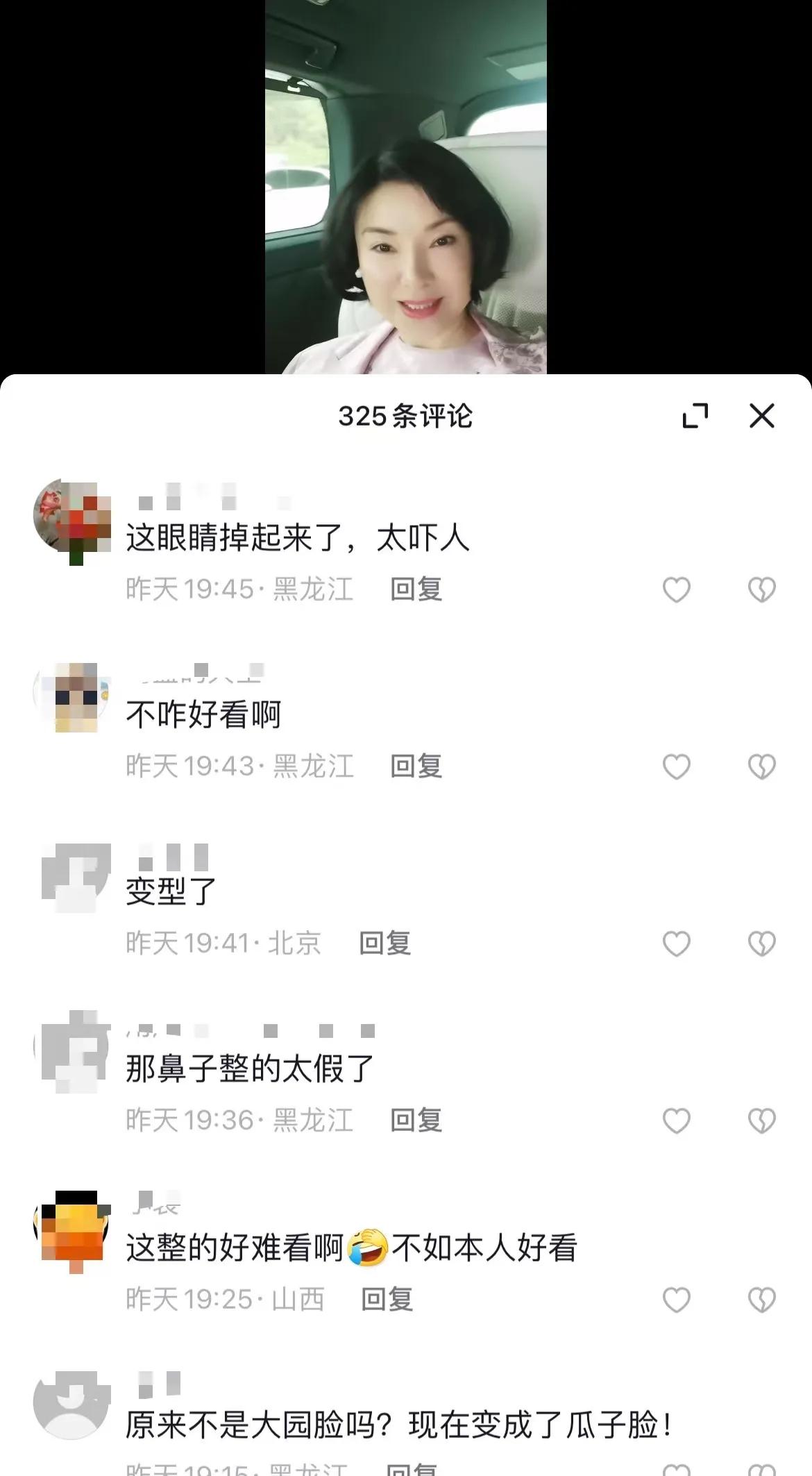Like the comment '变型了'
The image size is (812, 1476).
676,944
